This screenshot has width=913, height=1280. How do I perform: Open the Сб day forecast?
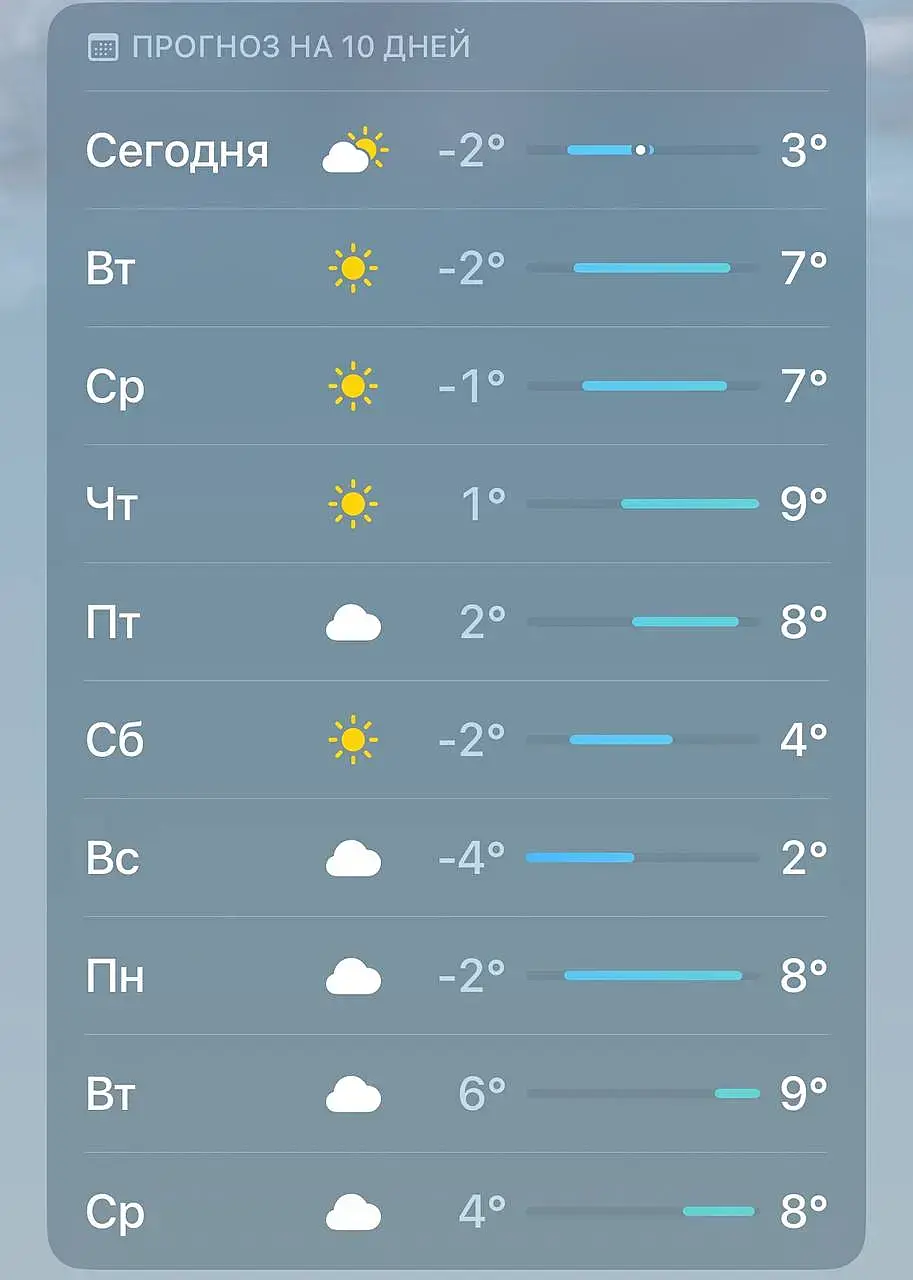(x=456, y=740)
